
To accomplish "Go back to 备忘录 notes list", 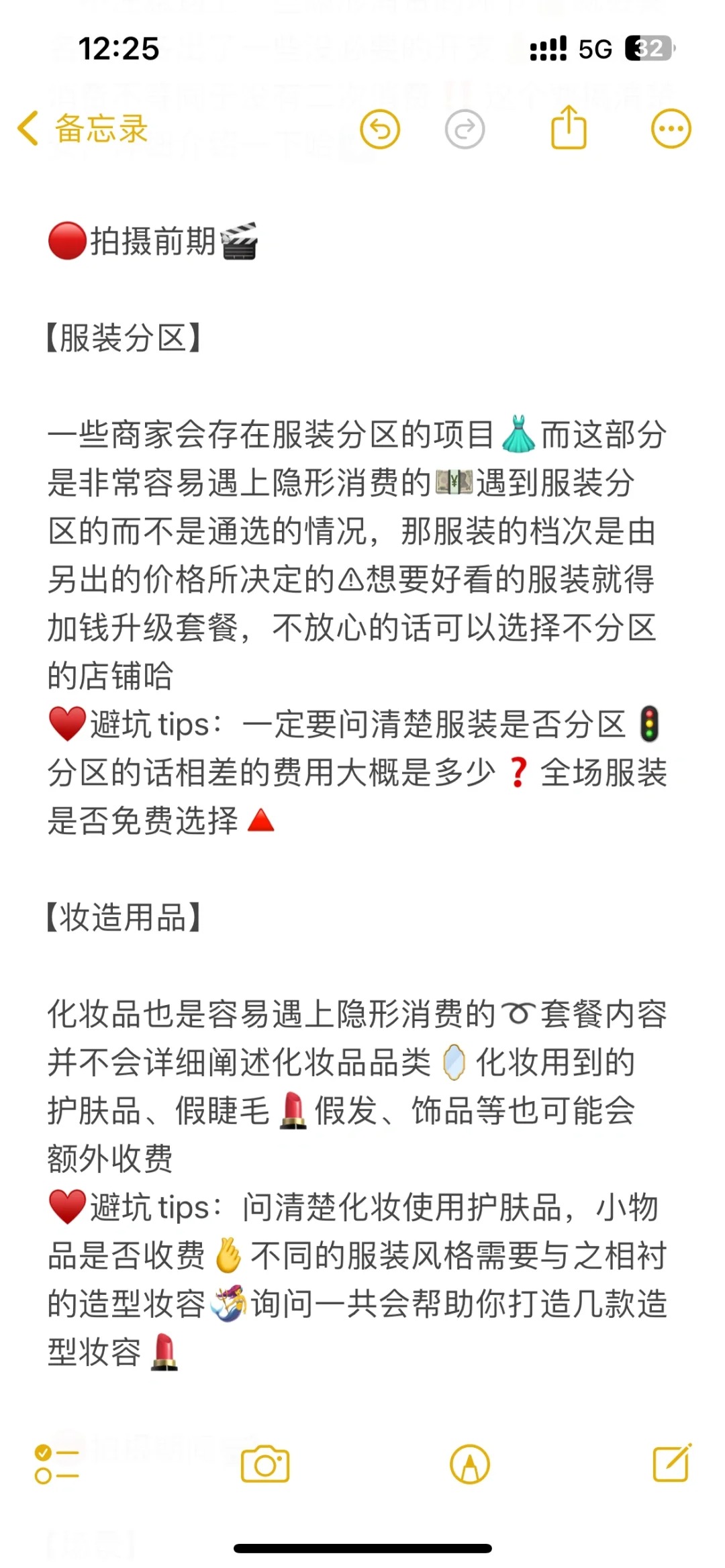I will point(83,129).
